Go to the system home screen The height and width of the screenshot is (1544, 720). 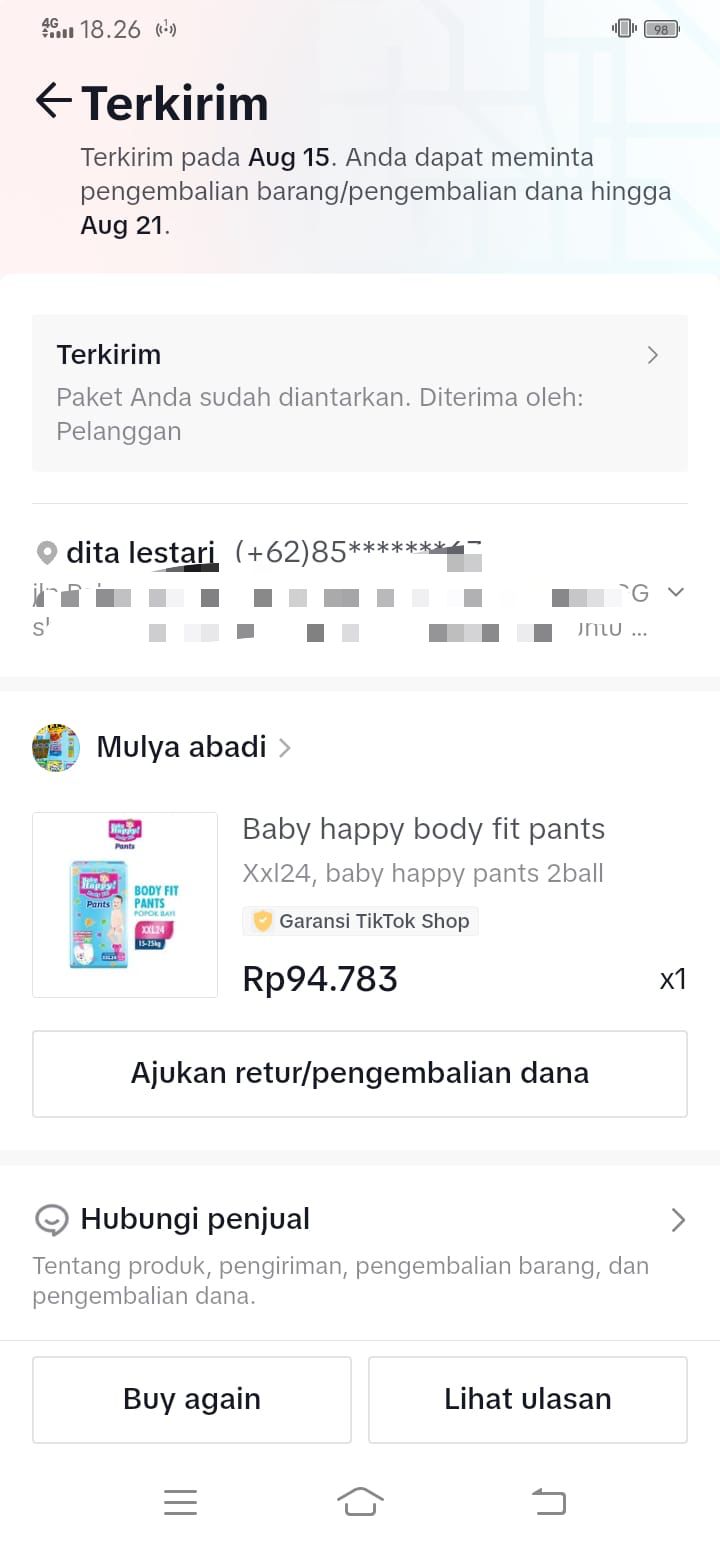click(360, 1501)
